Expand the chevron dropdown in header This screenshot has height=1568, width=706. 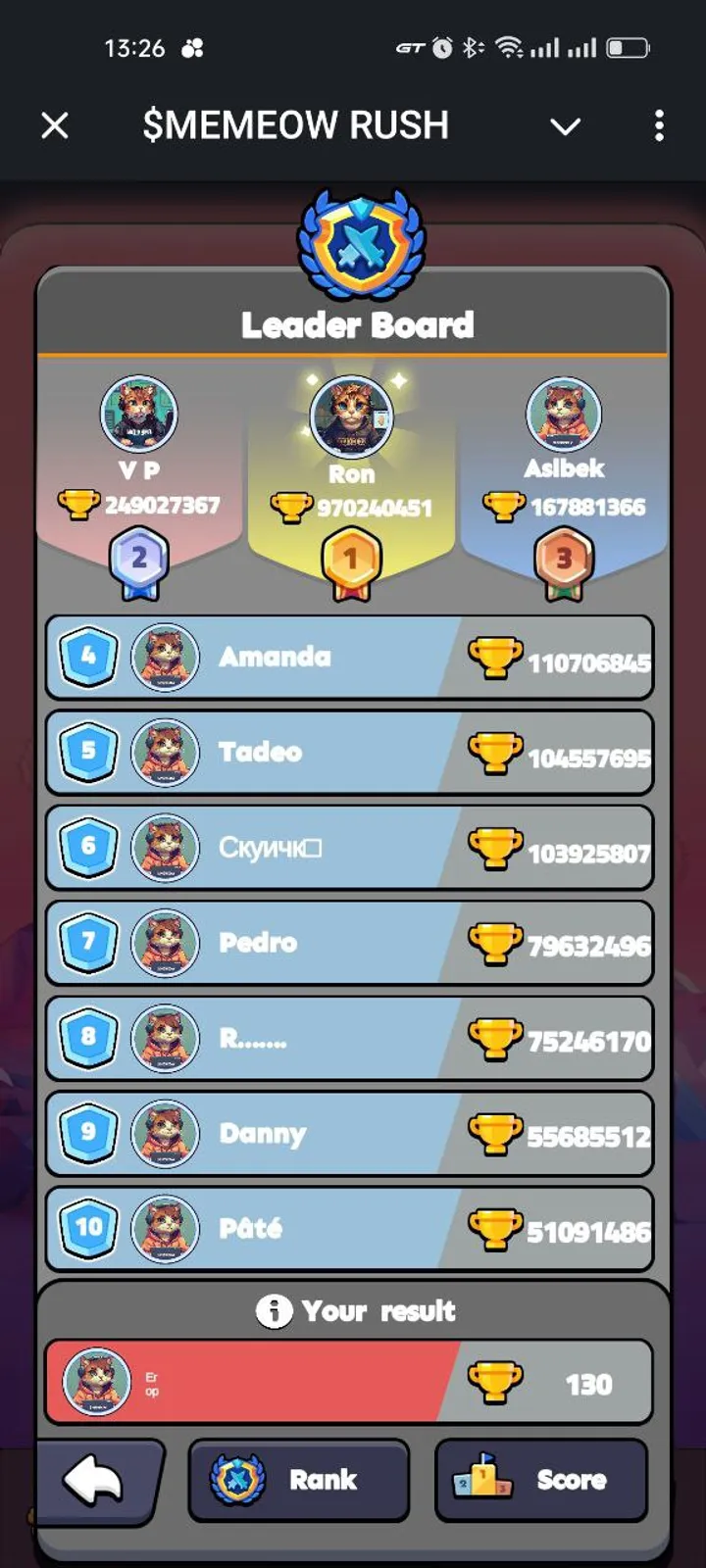coord(565,126)
